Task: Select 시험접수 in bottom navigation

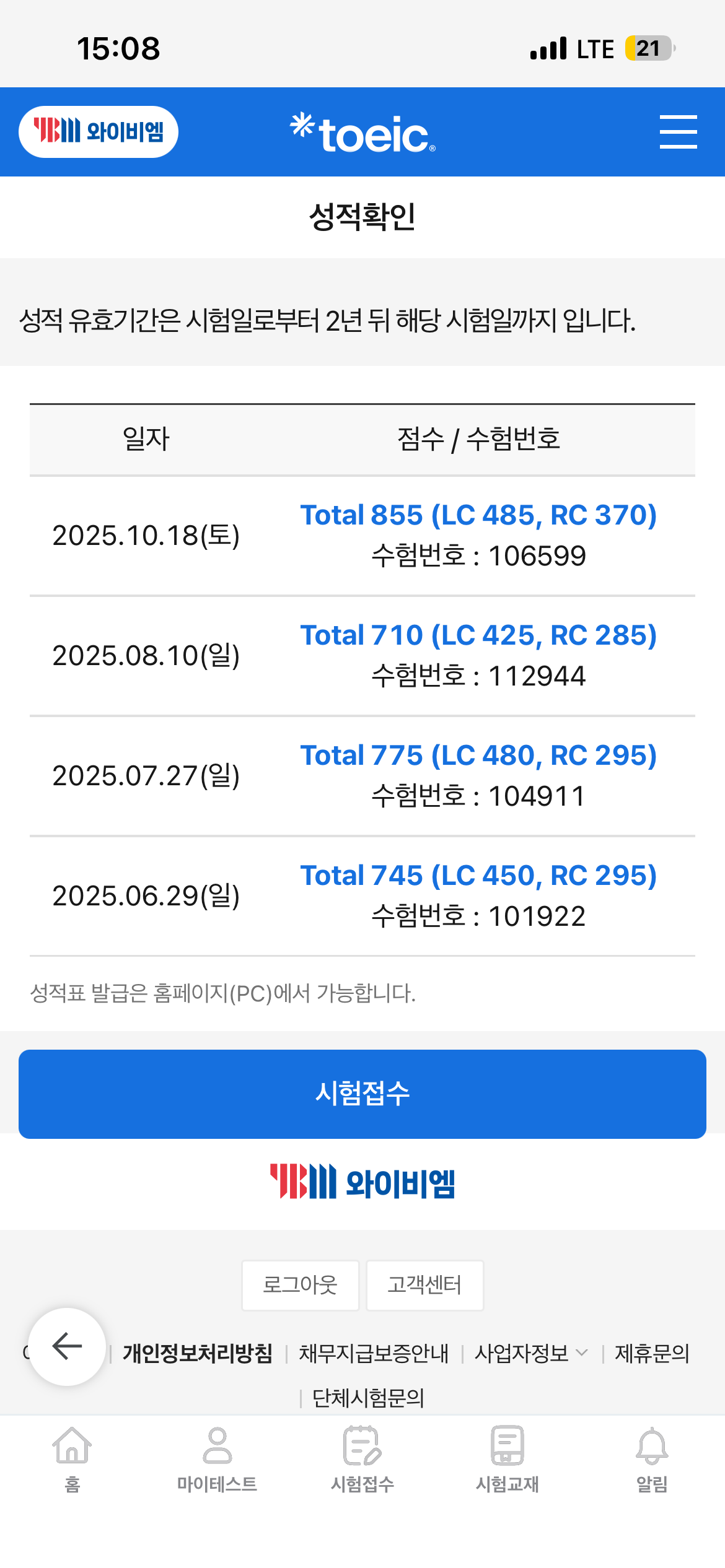Action: (362, 1459)
